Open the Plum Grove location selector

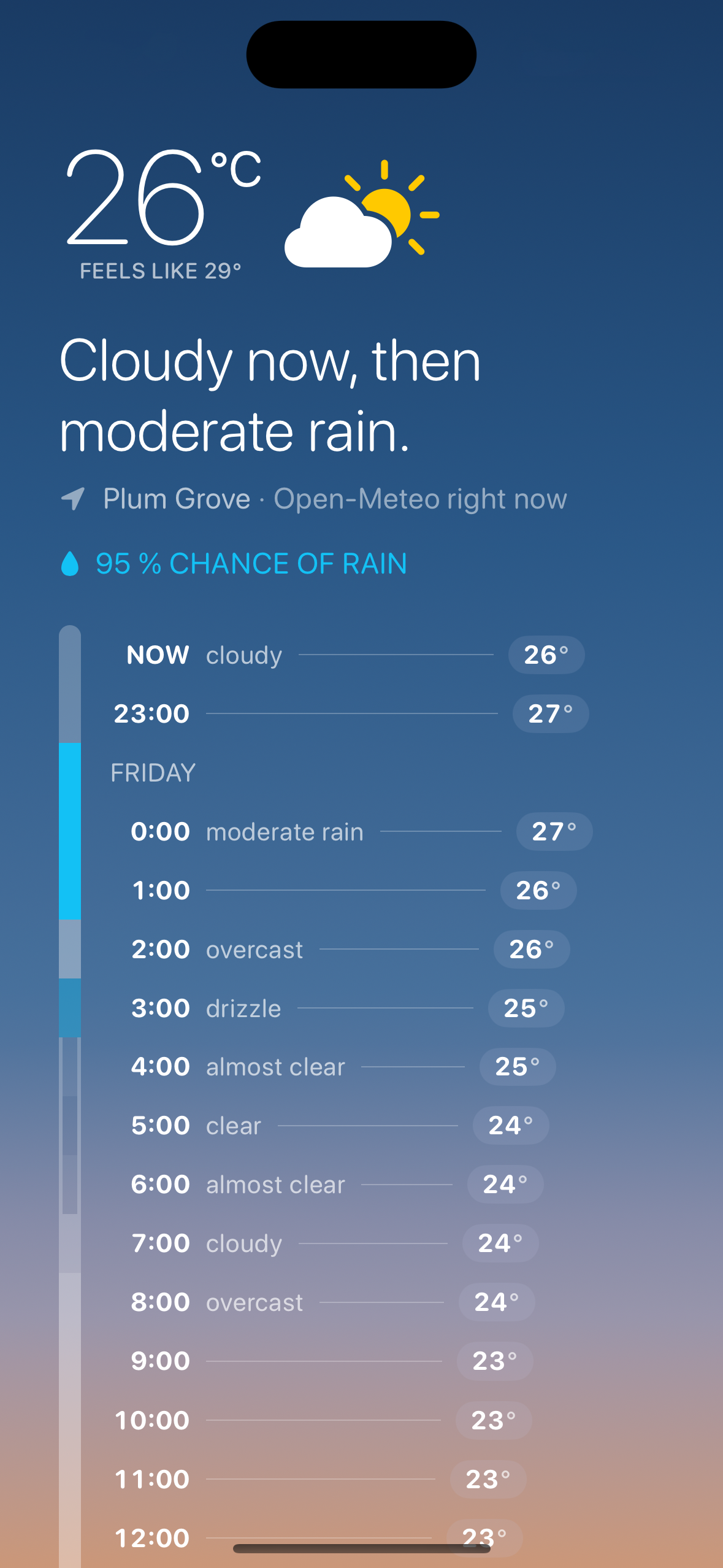(x=177, y=499)
